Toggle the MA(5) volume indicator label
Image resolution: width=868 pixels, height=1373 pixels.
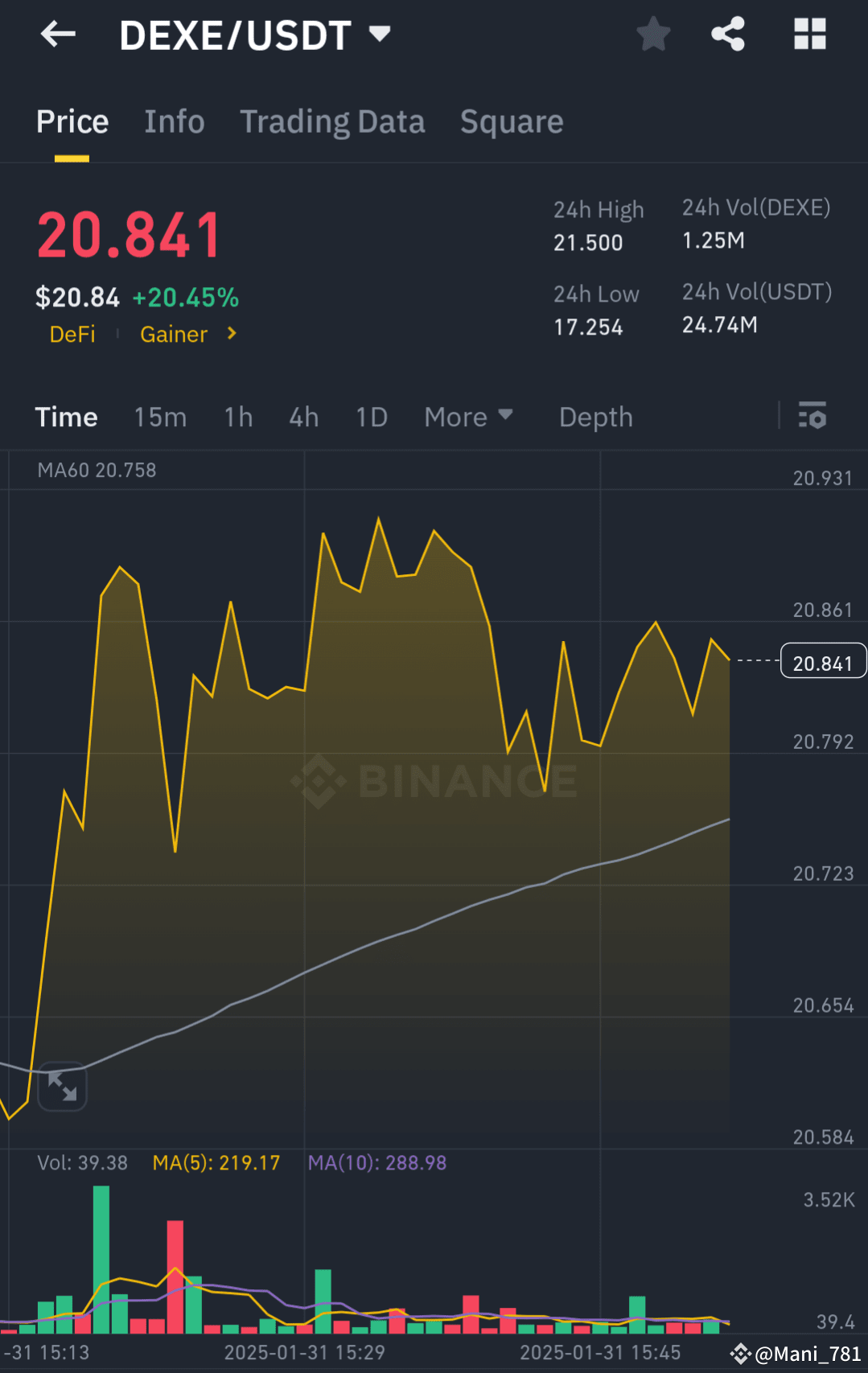click(216, 1162)
